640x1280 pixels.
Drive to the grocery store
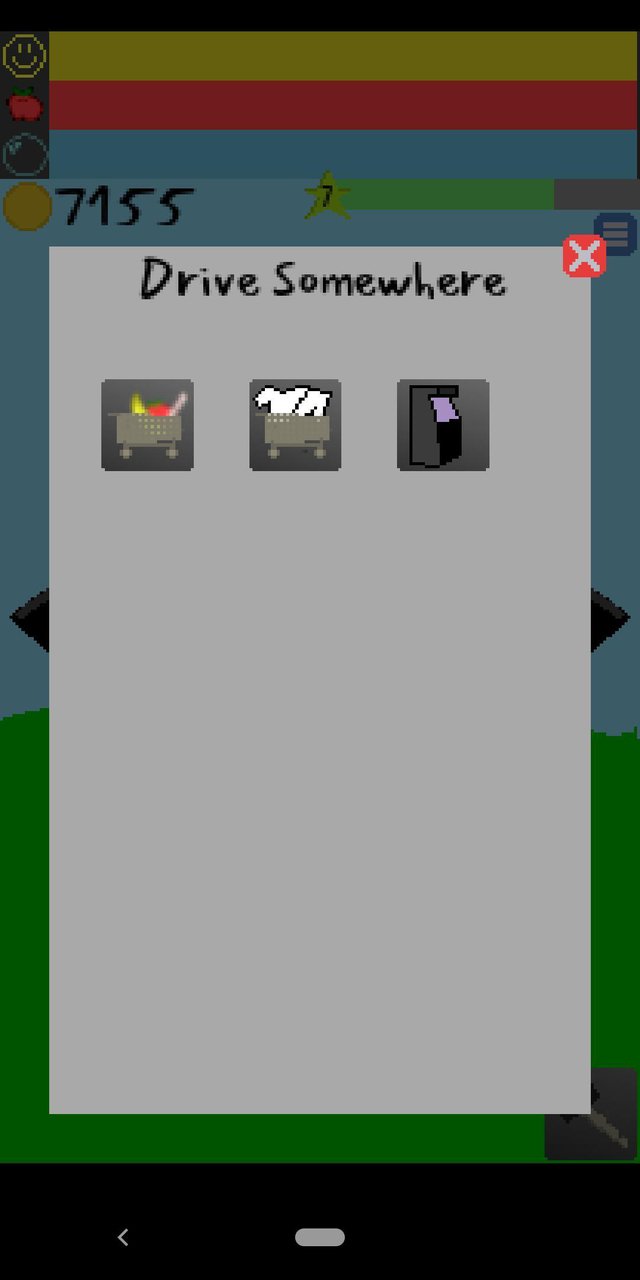(147, 425)
